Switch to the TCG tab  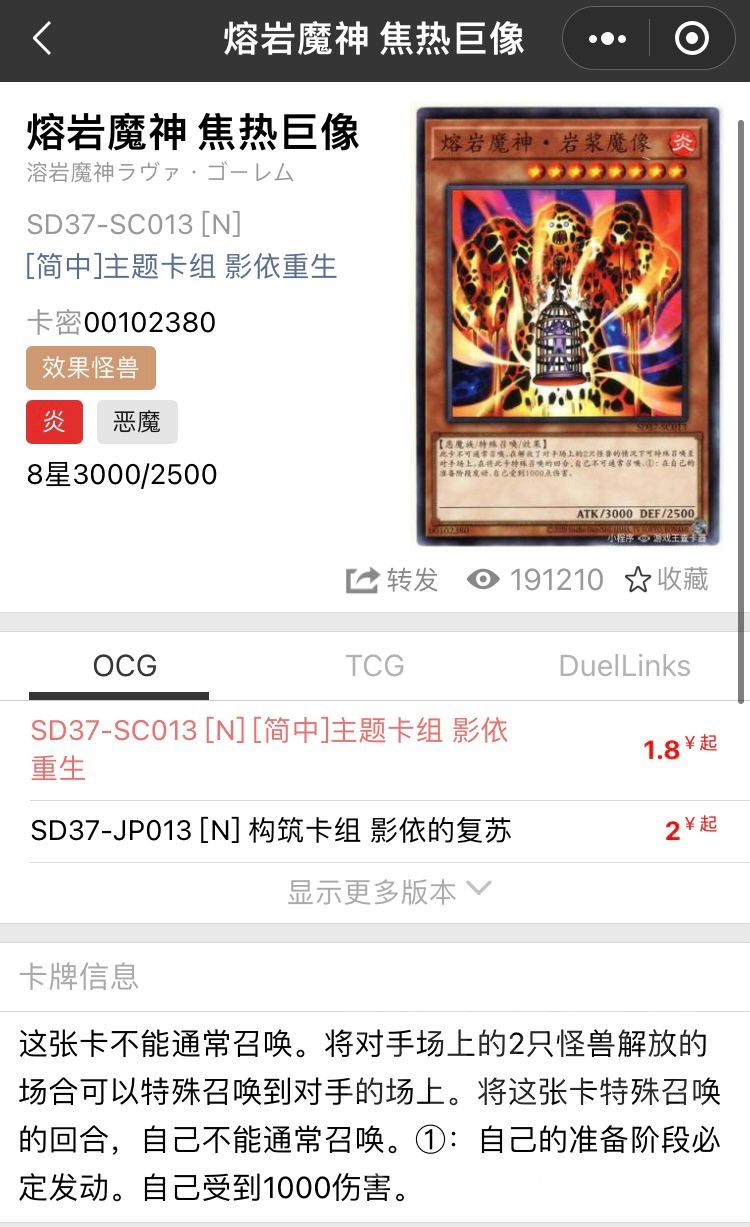(375, 666)
